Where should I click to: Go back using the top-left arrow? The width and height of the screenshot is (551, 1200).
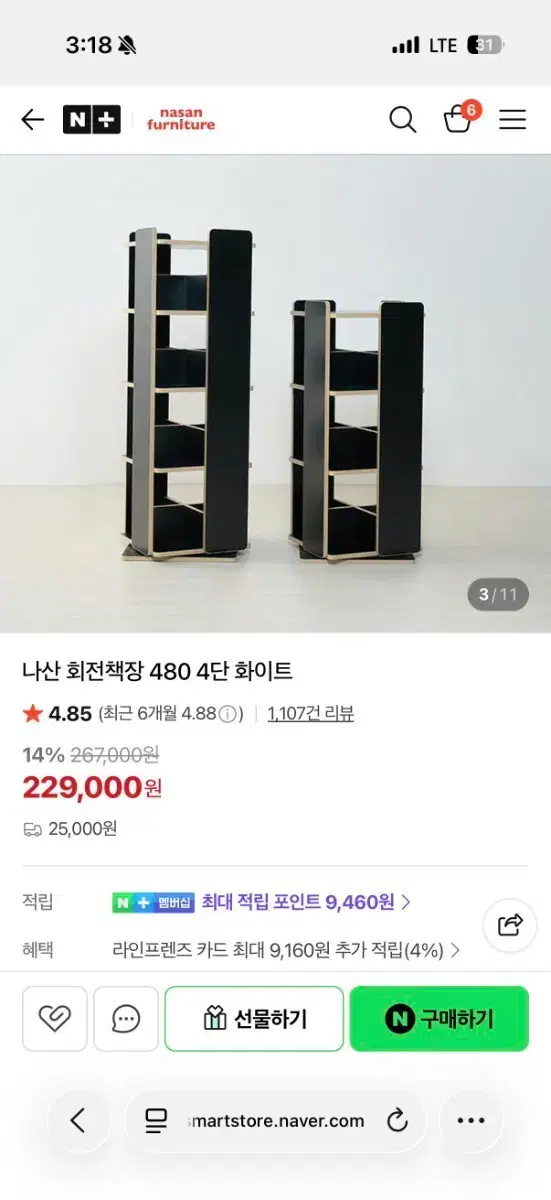click(33, 120)
